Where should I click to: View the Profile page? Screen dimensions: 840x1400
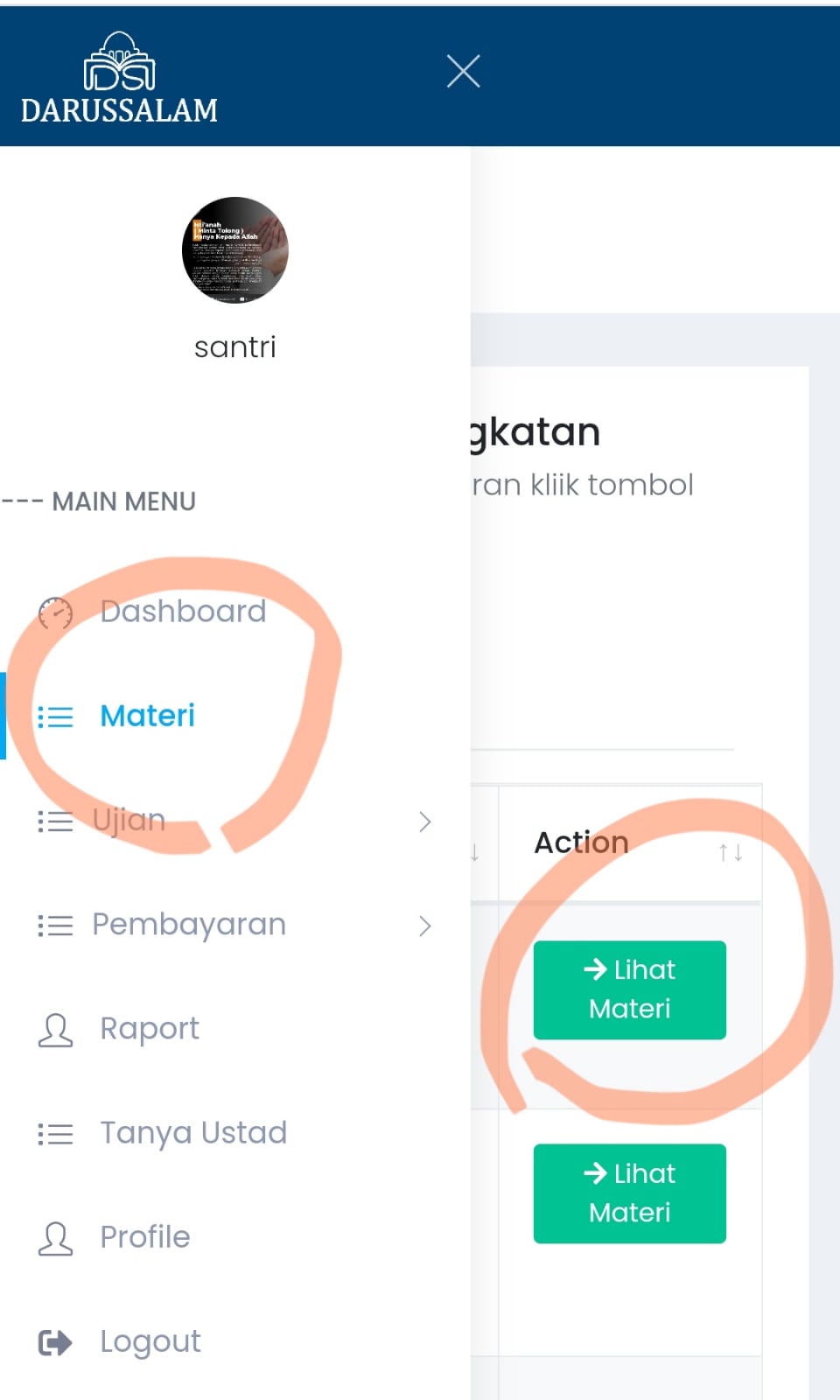144,1237
